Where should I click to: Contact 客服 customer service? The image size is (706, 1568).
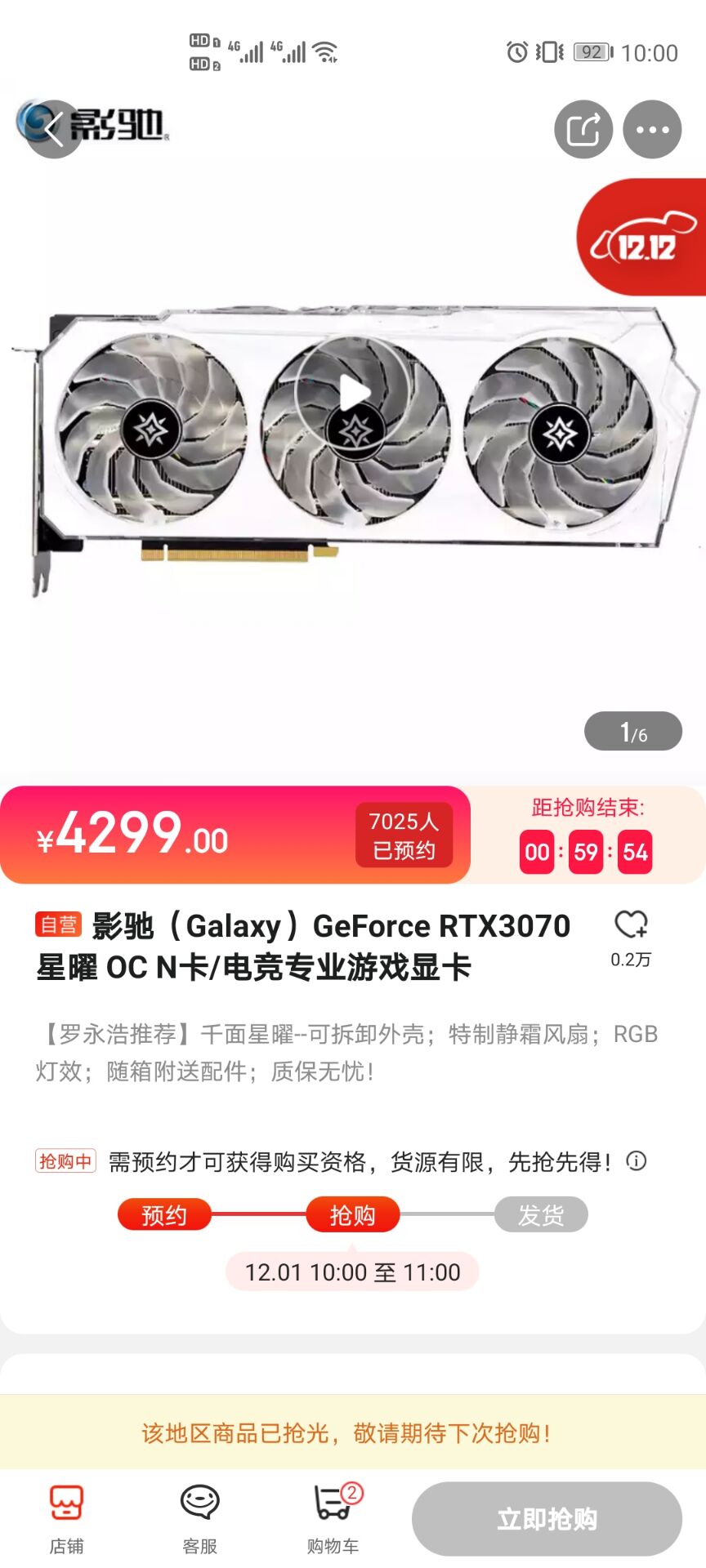coord(199,1517)
